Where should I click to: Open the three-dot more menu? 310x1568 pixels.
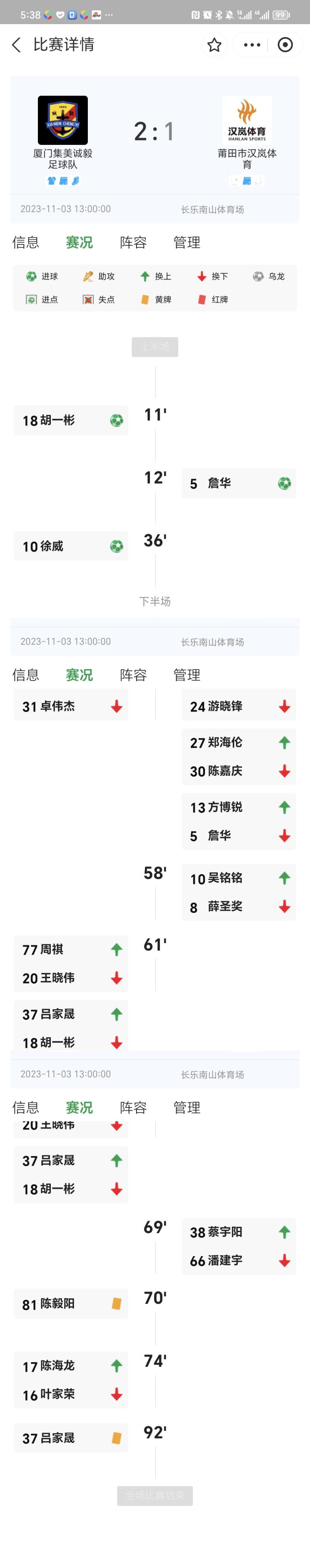point(251,44)
